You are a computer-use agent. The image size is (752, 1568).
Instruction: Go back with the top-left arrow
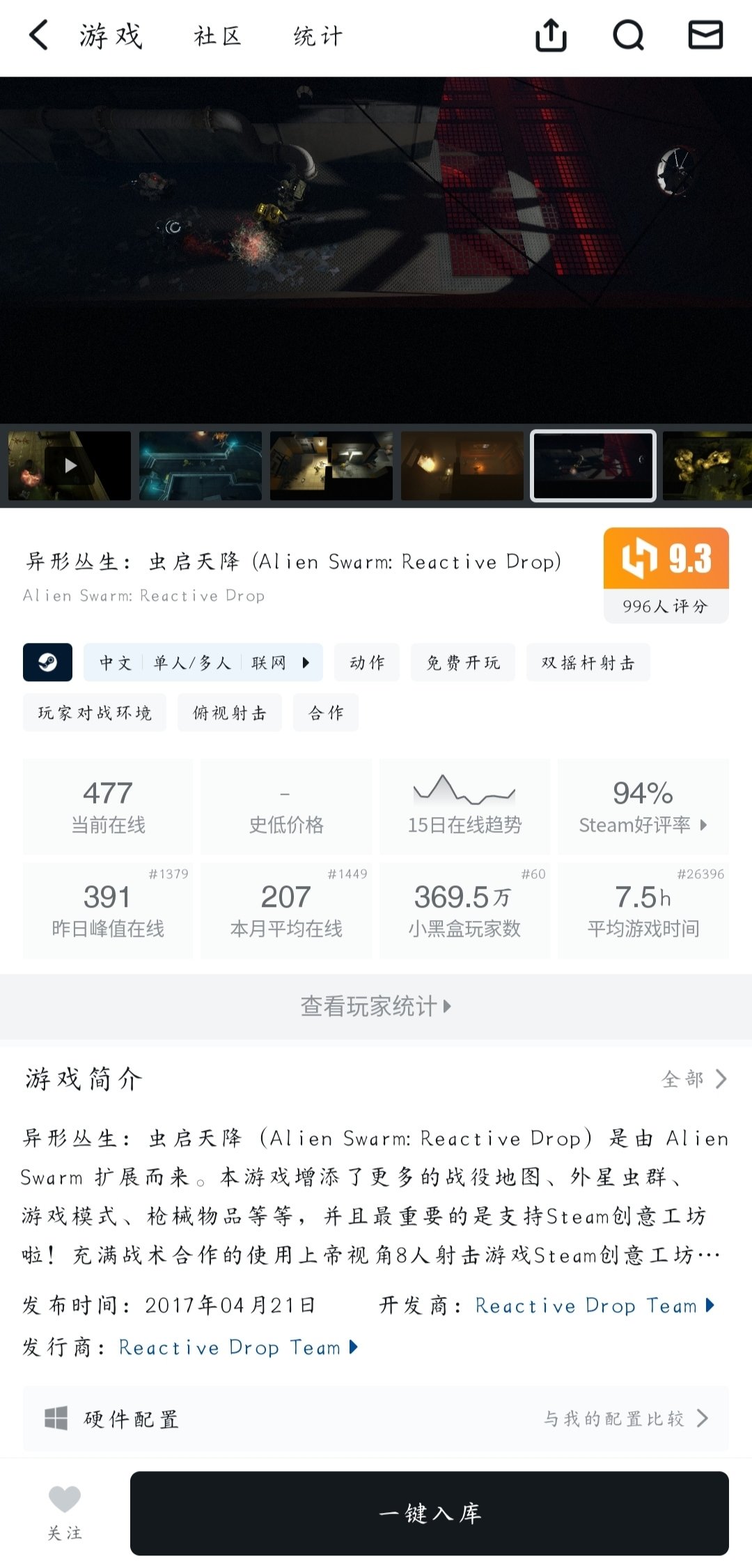(x=39, y=35)
